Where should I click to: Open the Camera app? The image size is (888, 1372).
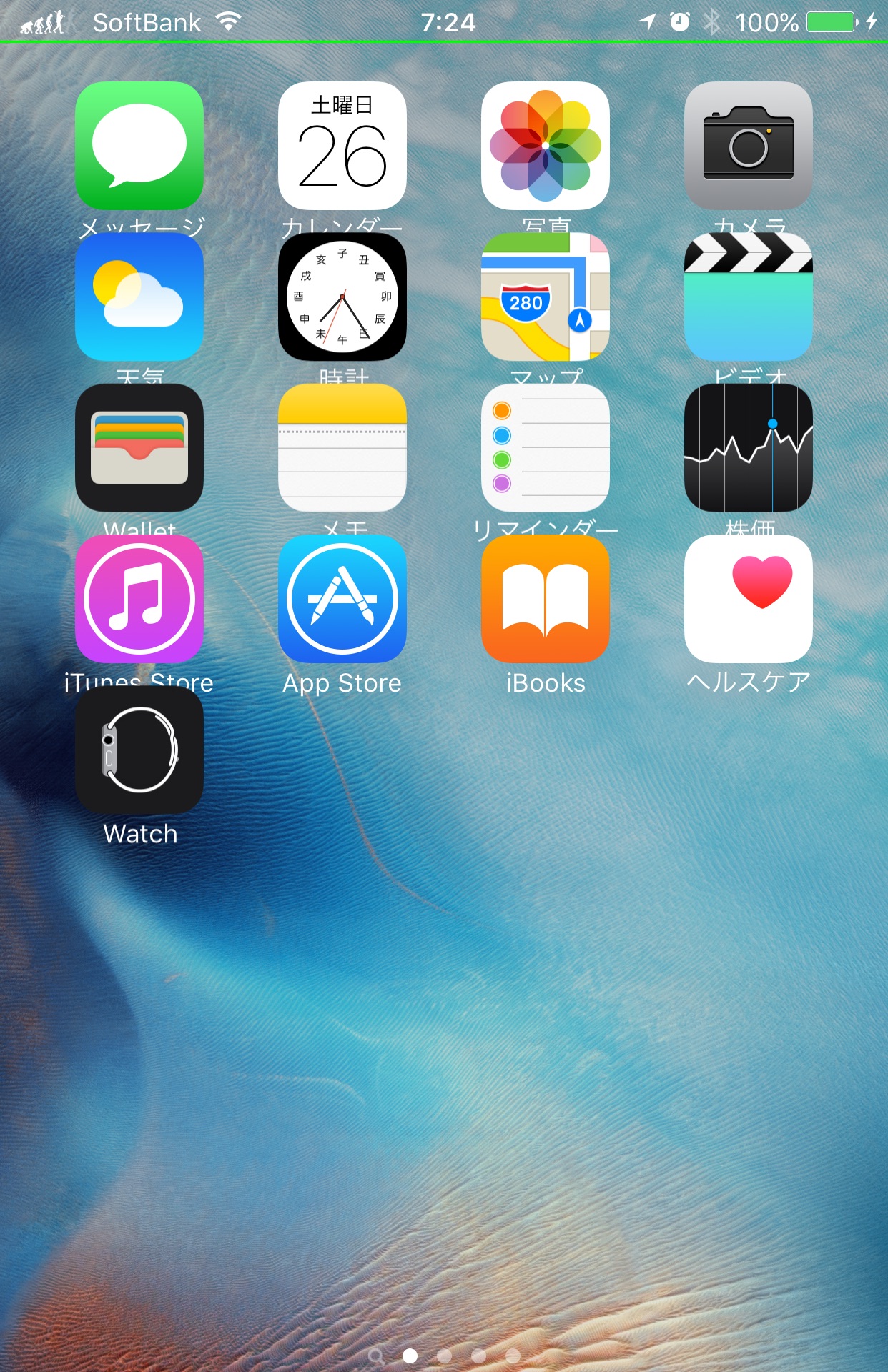tap(748, 145)
